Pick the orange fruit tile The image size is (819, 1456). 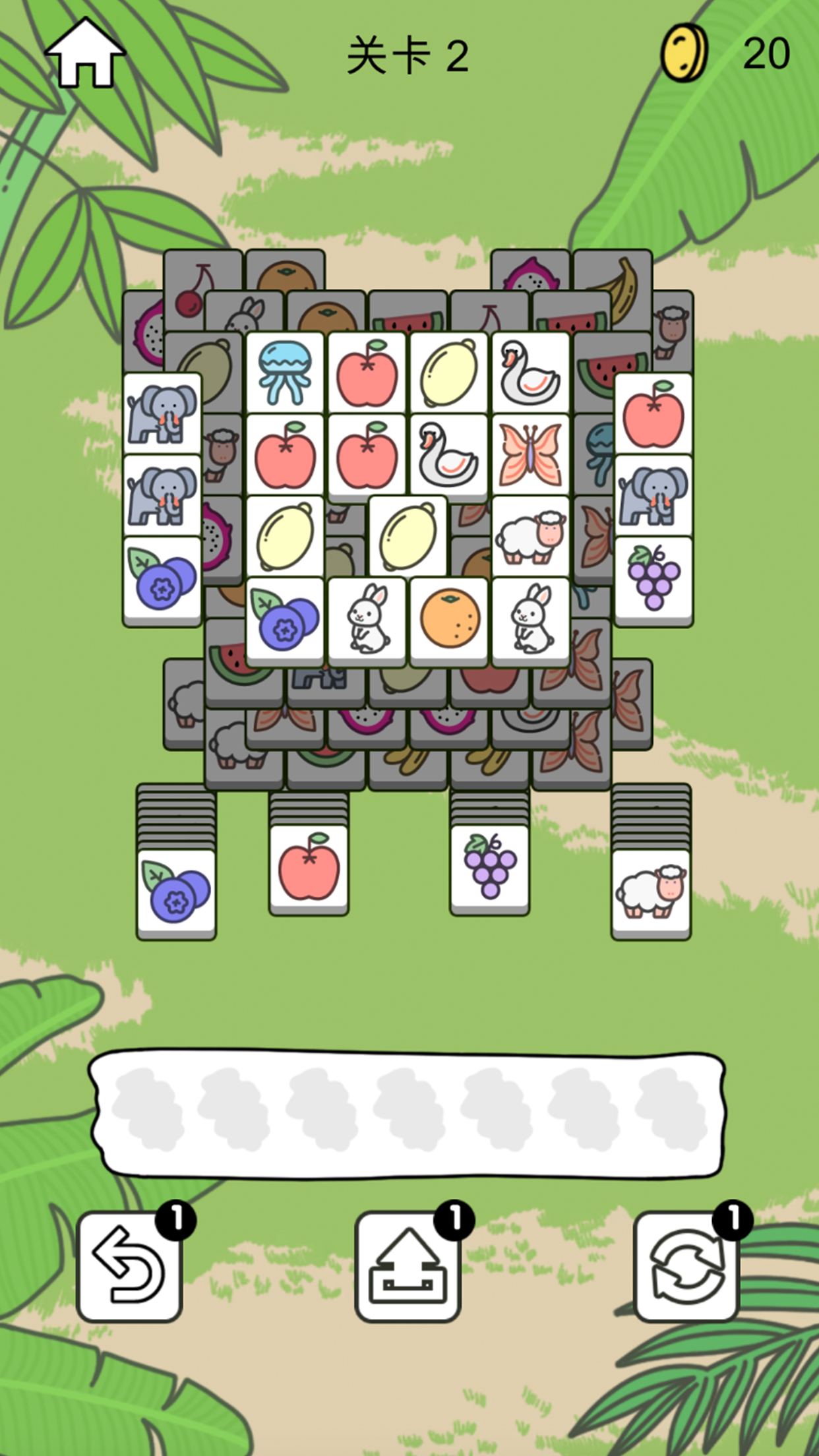pyautogui.click(x=450, y=619)
